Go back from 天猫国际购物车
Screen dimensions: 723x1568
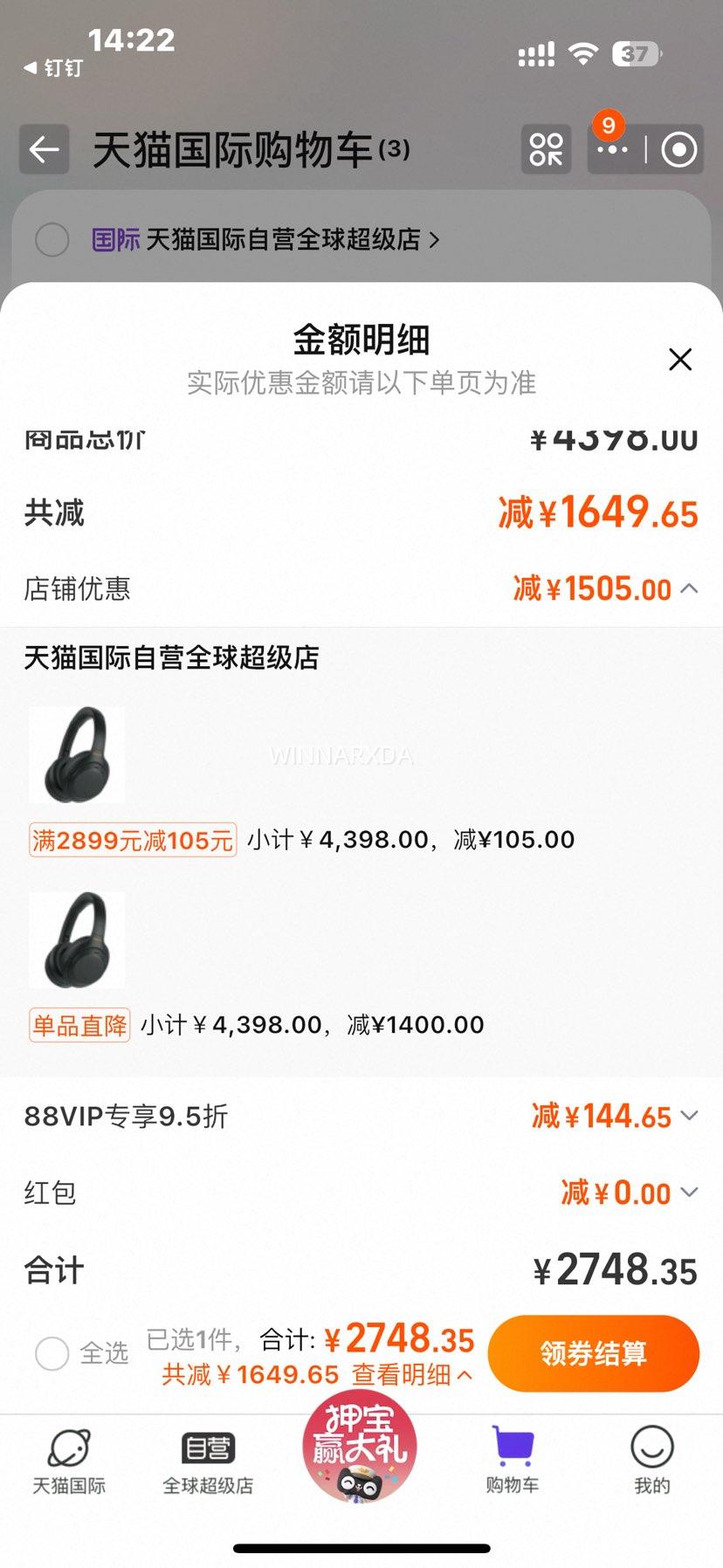click(45, 150)
